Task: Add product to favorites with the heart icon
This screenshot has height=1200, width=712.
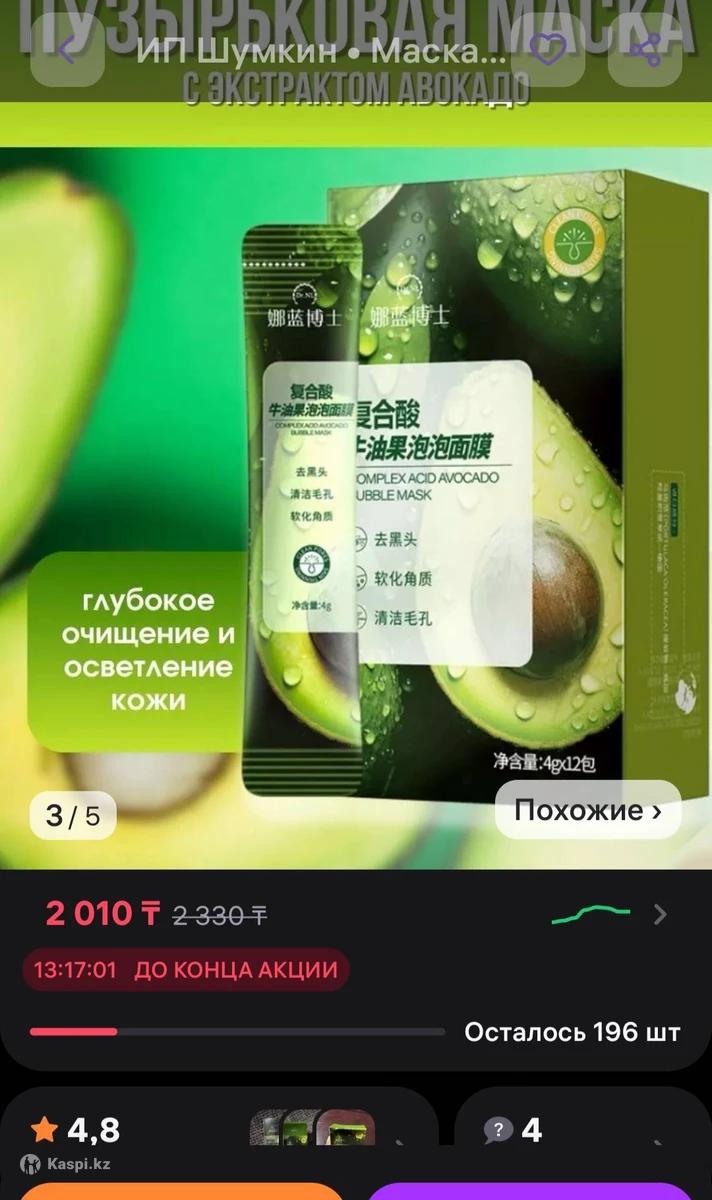Action: pyautogui.click(x=547, y=50)
